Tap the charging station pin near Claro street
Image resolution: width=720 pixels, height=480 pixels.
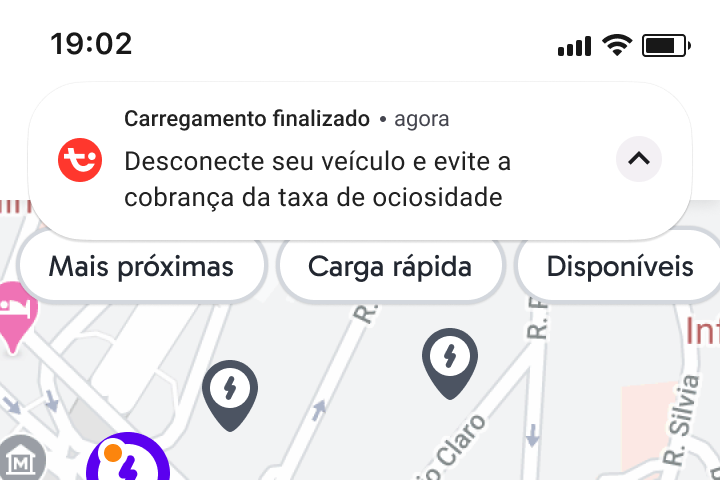tap(449, 360)
